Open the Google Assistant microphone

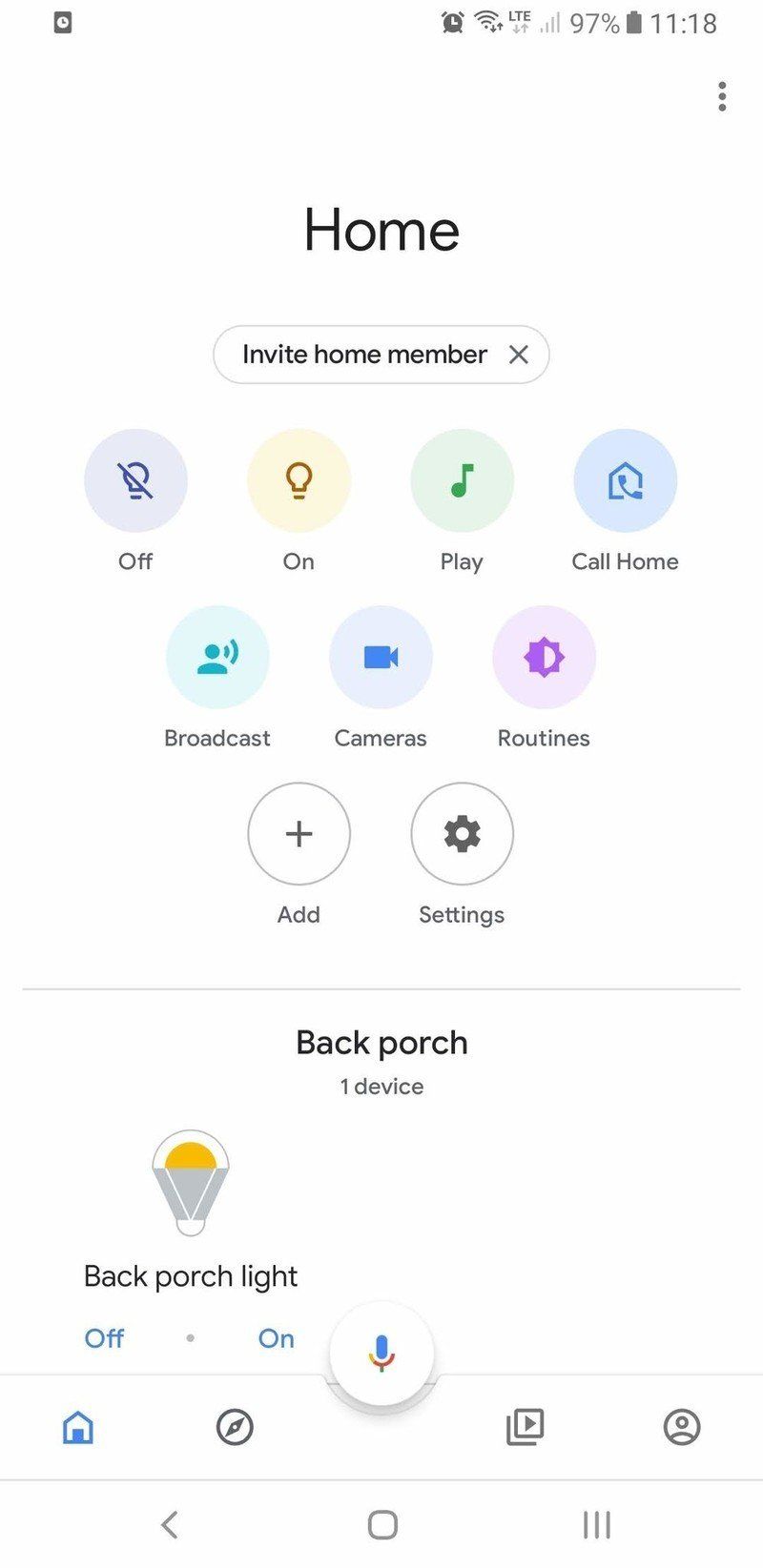click(381, 1354)
